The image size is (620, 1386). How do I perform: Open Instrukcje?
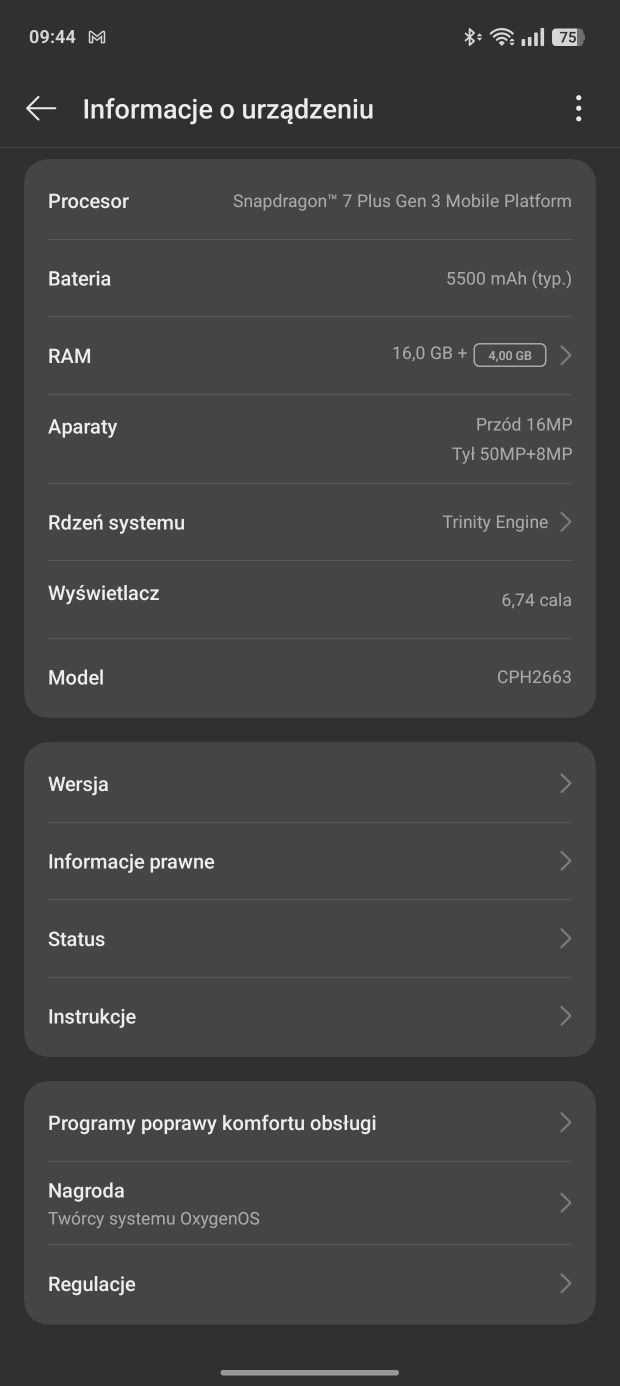(x=310, y=1016)
